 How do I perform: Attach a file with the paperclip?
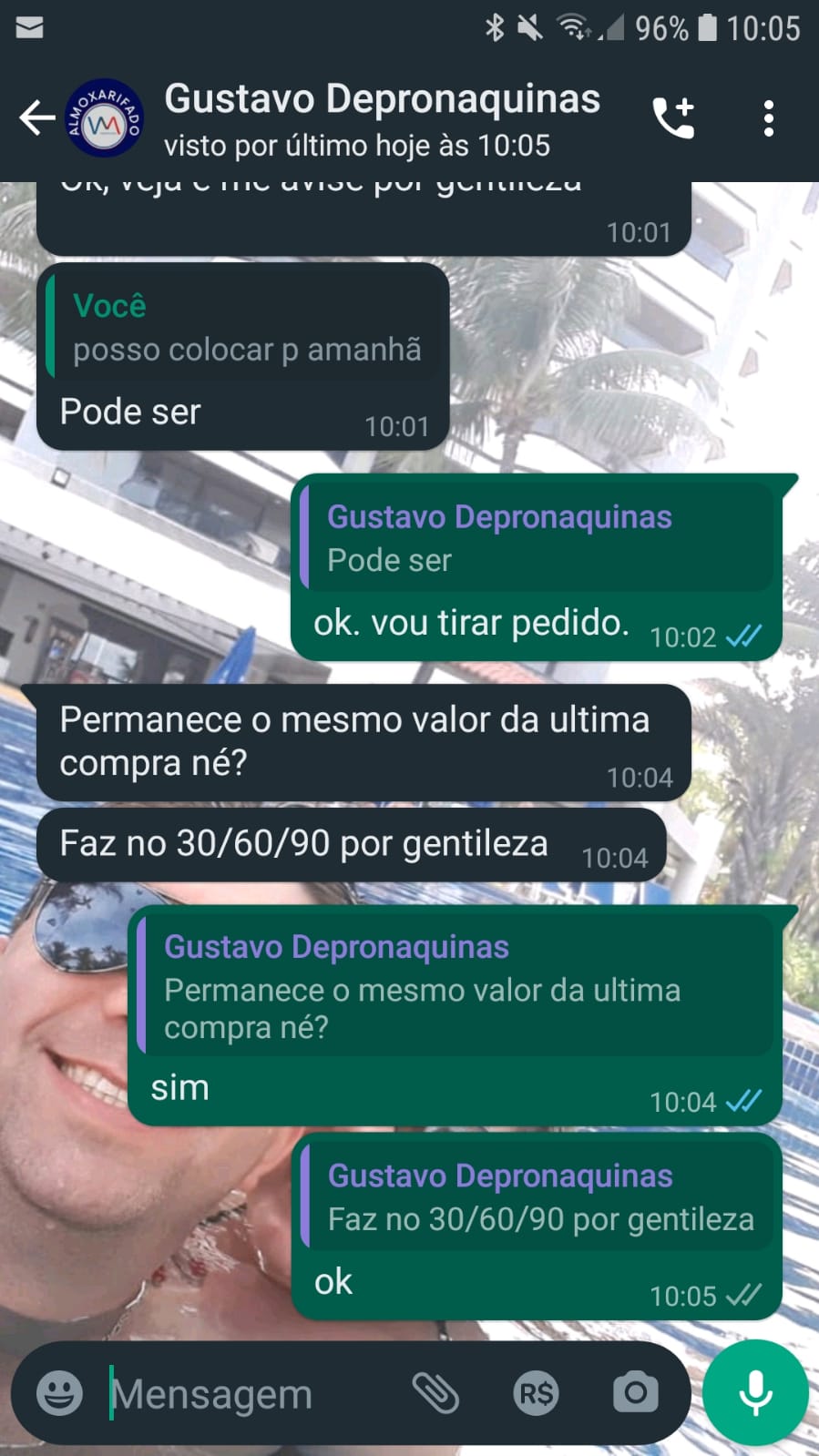click(435, 1393)
